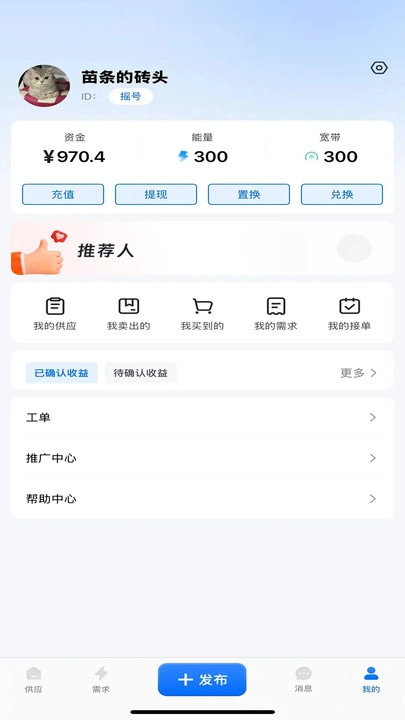
Task: Open 帮助中心
Action: [202, 499]
